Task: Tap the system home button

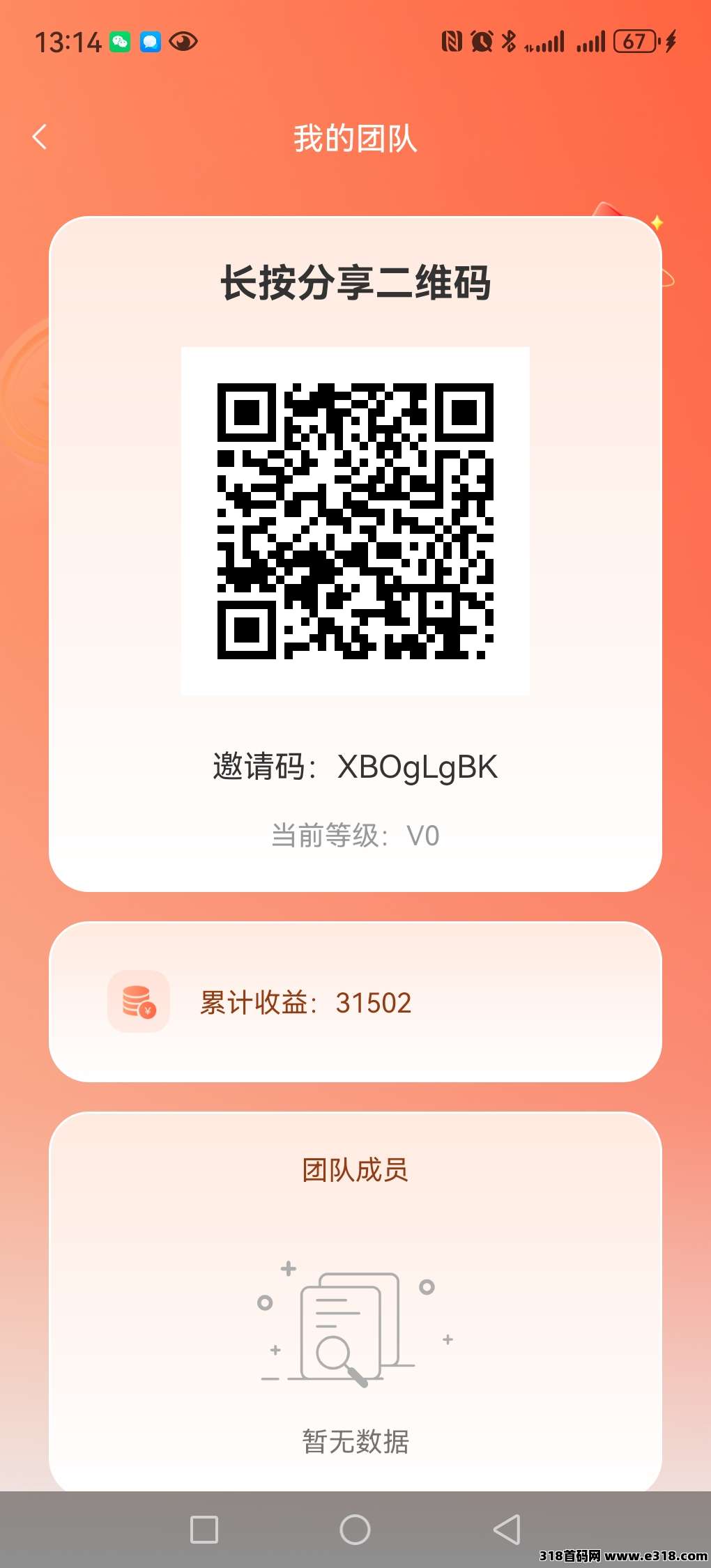Action: click(355, 1530)
